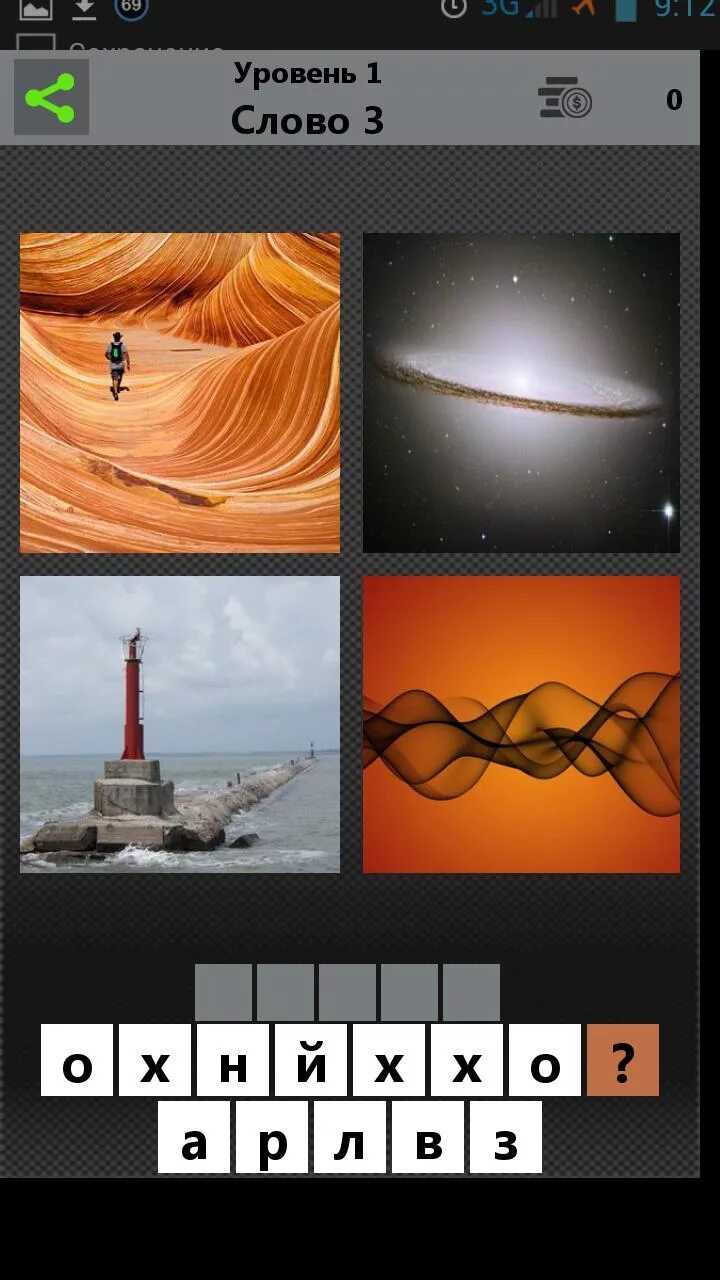Select the letter «й» tile
The width and height of the screenshot is (720, 1280).
[x=311, y=1060]
